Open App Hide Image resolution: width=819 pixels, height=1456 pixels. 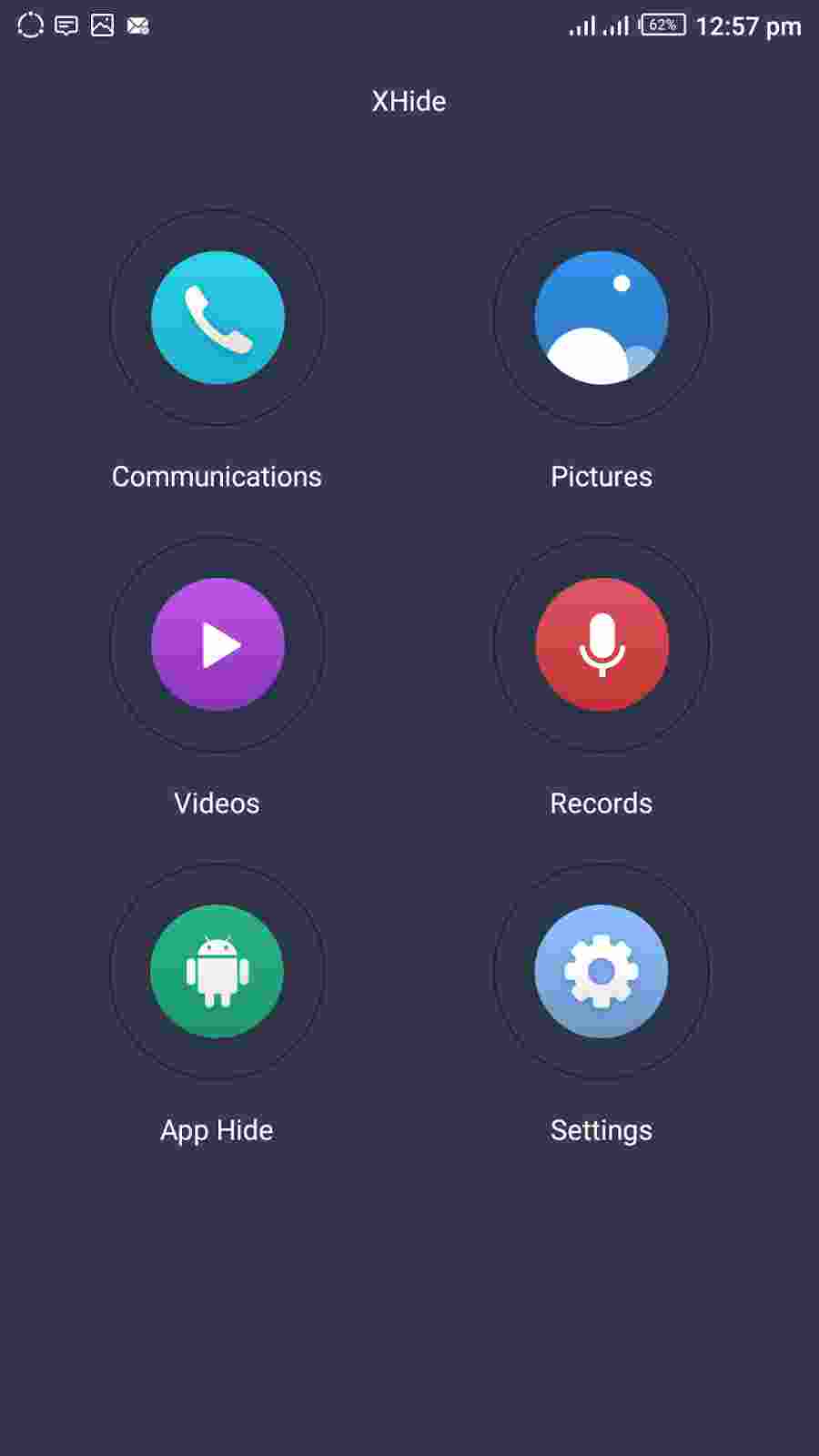[217, 971]
